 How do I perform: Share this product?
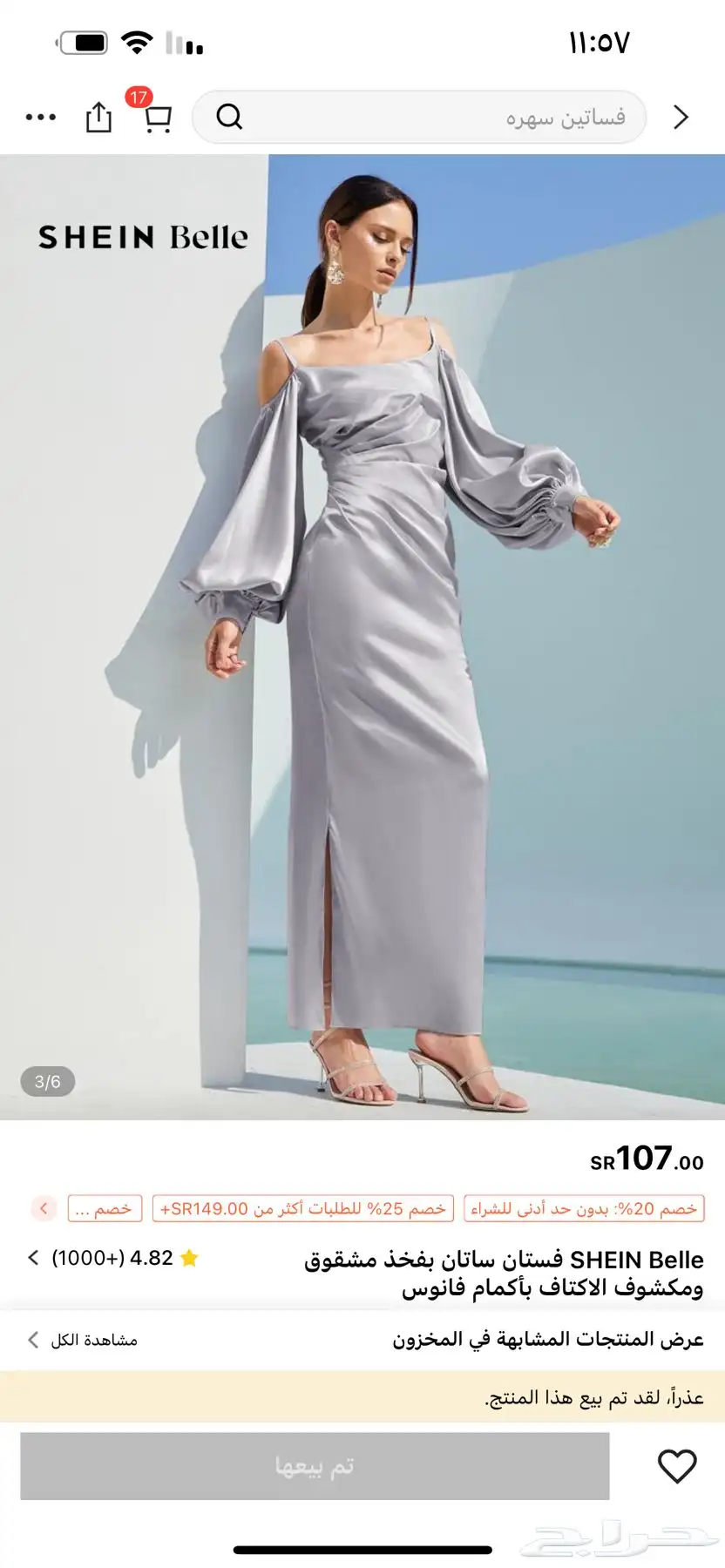[98, 117]
